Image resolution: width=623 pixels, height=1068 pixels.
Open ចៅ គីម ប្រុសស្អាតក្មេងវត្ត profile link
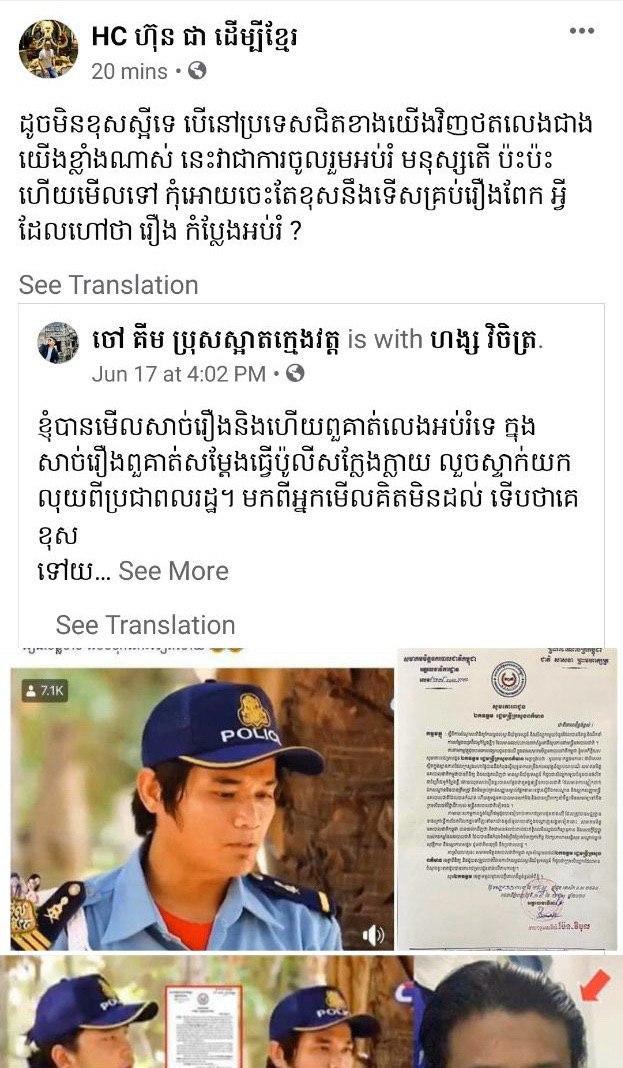pos(215,339)
